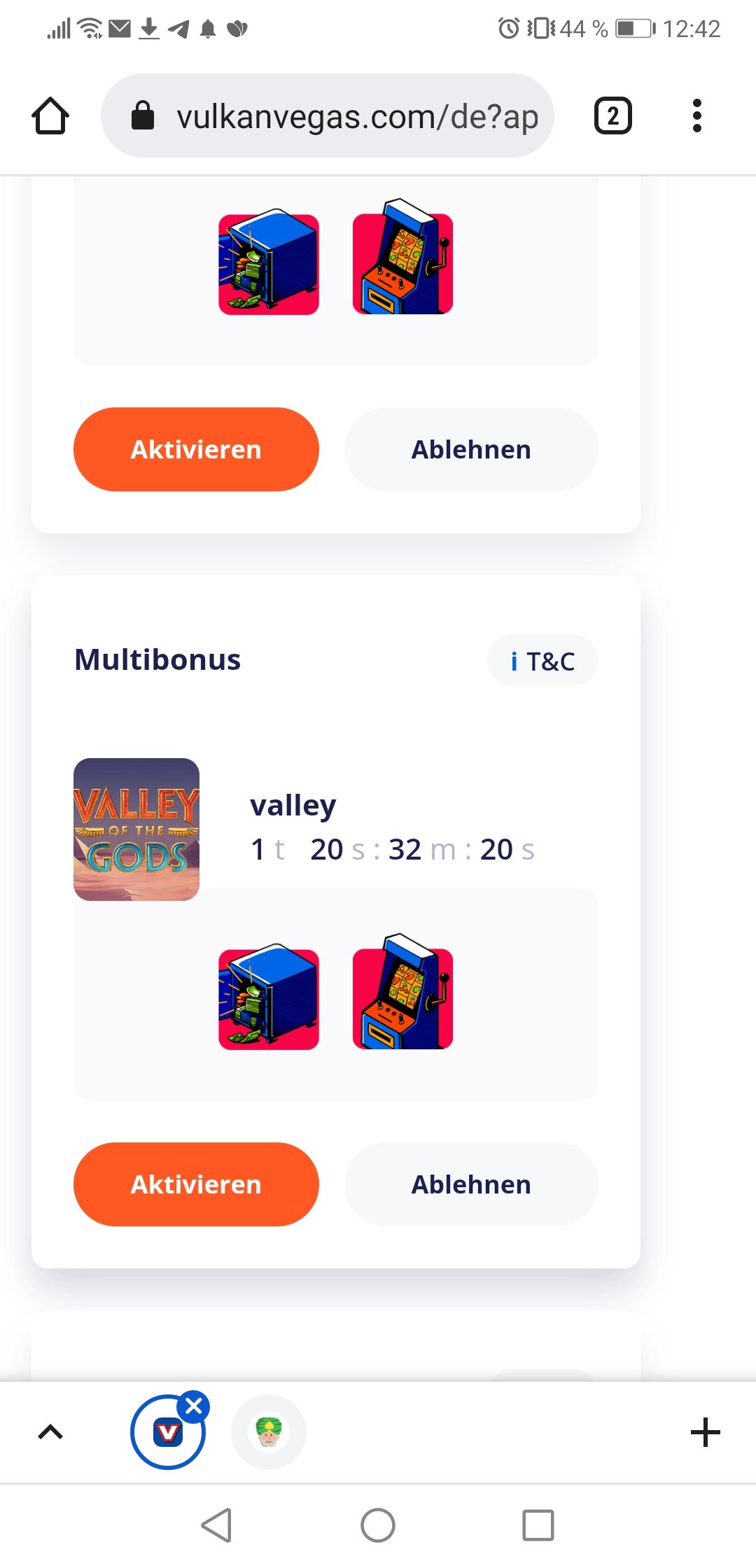Open T&C info for Multibonus
Screen dimensions: 756x1568
point(542,661)
